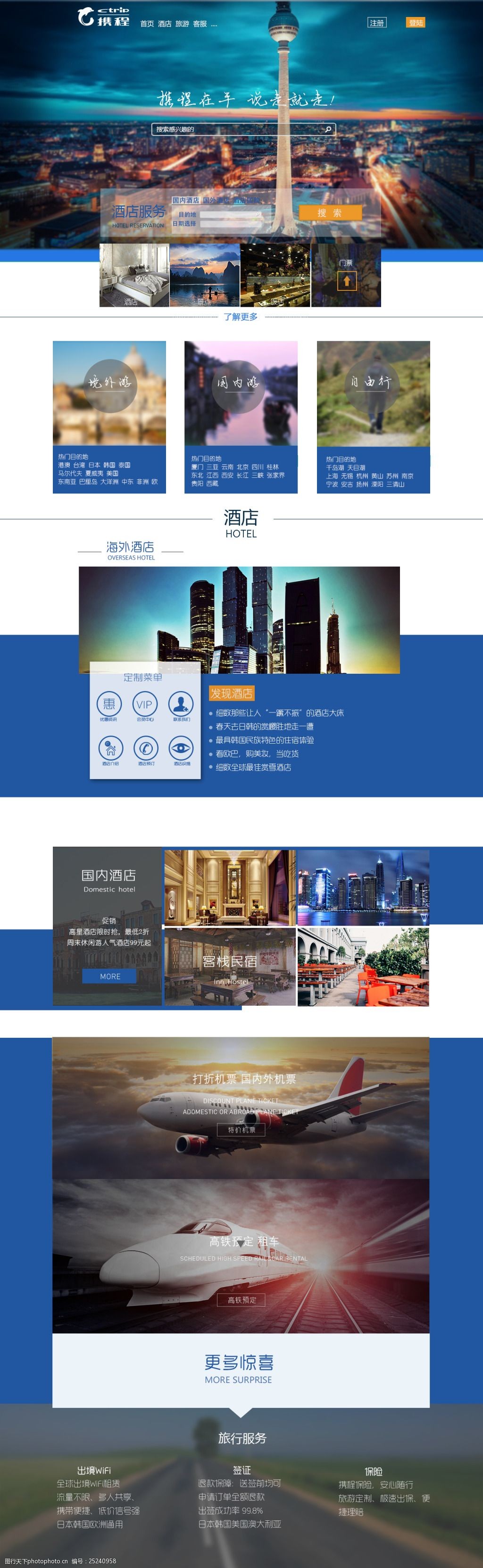483x1568 pixels.
Task: Go to 首页 in the top navigation
Action: pos(147,24)
